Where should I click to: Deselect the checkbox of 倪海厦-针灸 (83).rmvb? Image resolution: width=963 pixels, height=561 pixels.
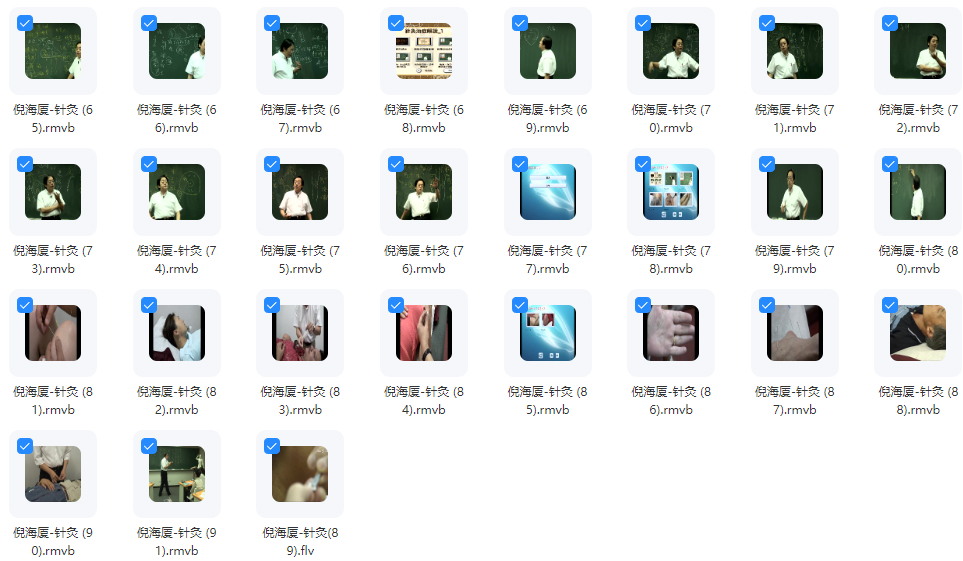click(271, 305)
